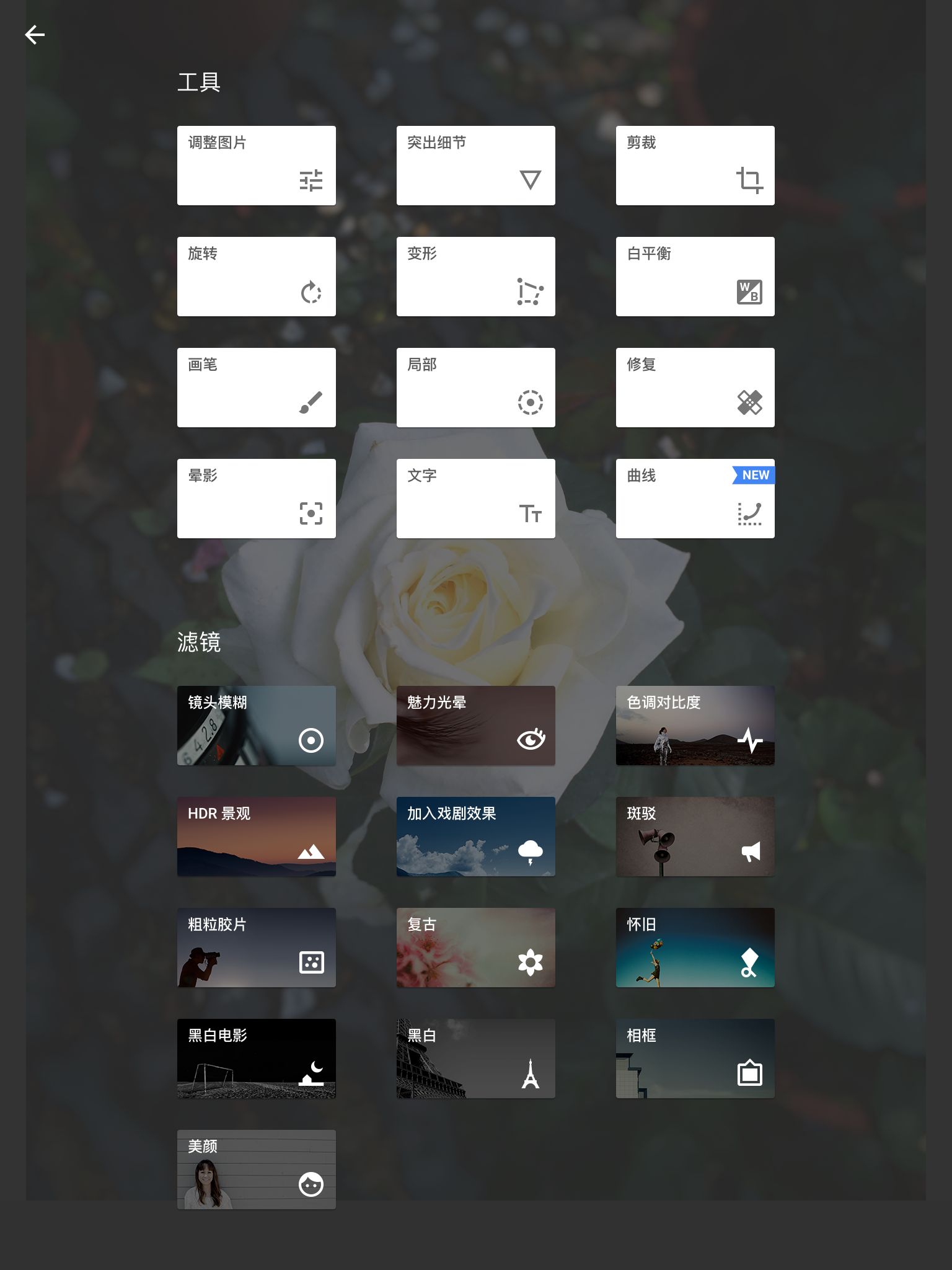Choose the 晕影 vignette tool
The height and width of the screenshot is (1270, 952).
click(x=256, y=499)
